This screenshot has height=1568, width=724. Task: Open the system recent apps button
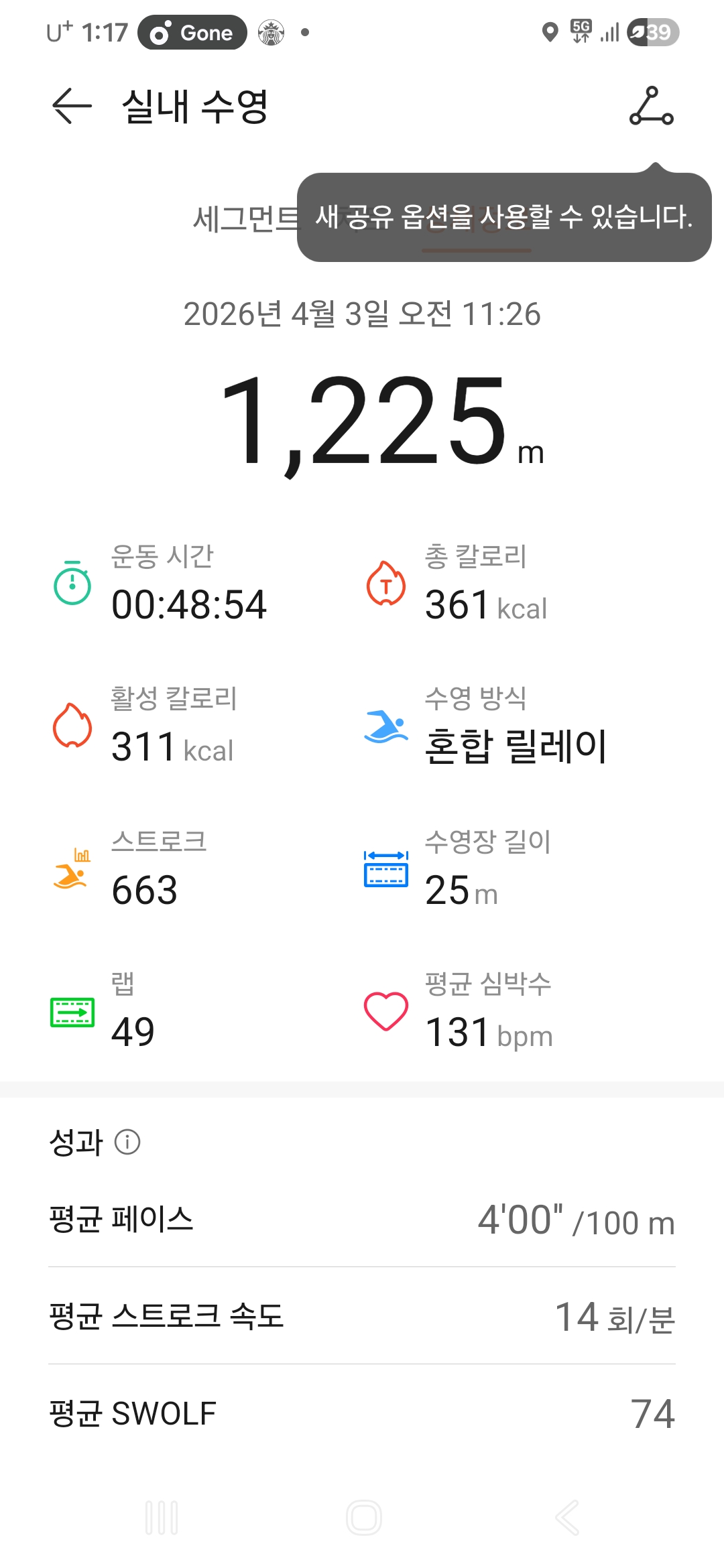tap(162, 1518)
